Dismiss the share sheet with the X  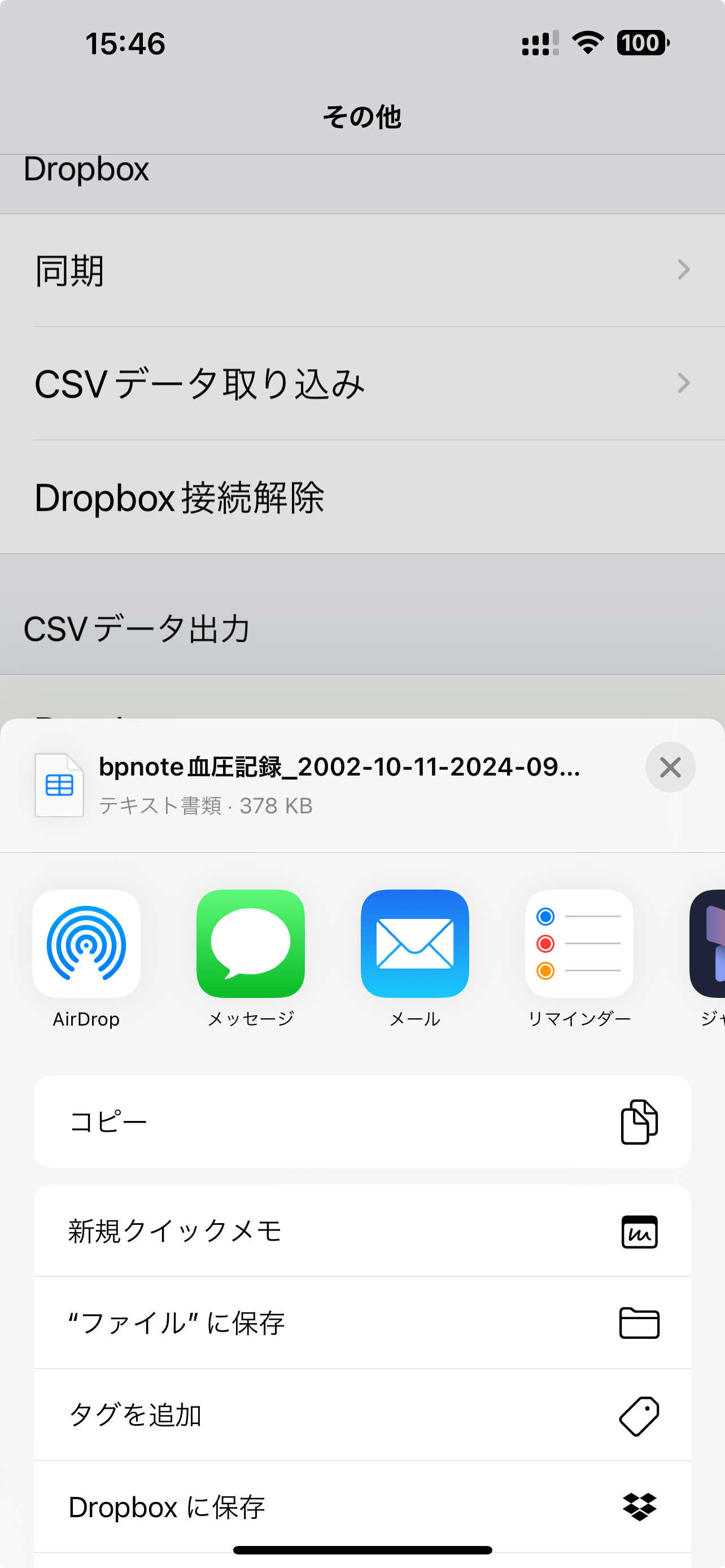click(x=670, y=768)
